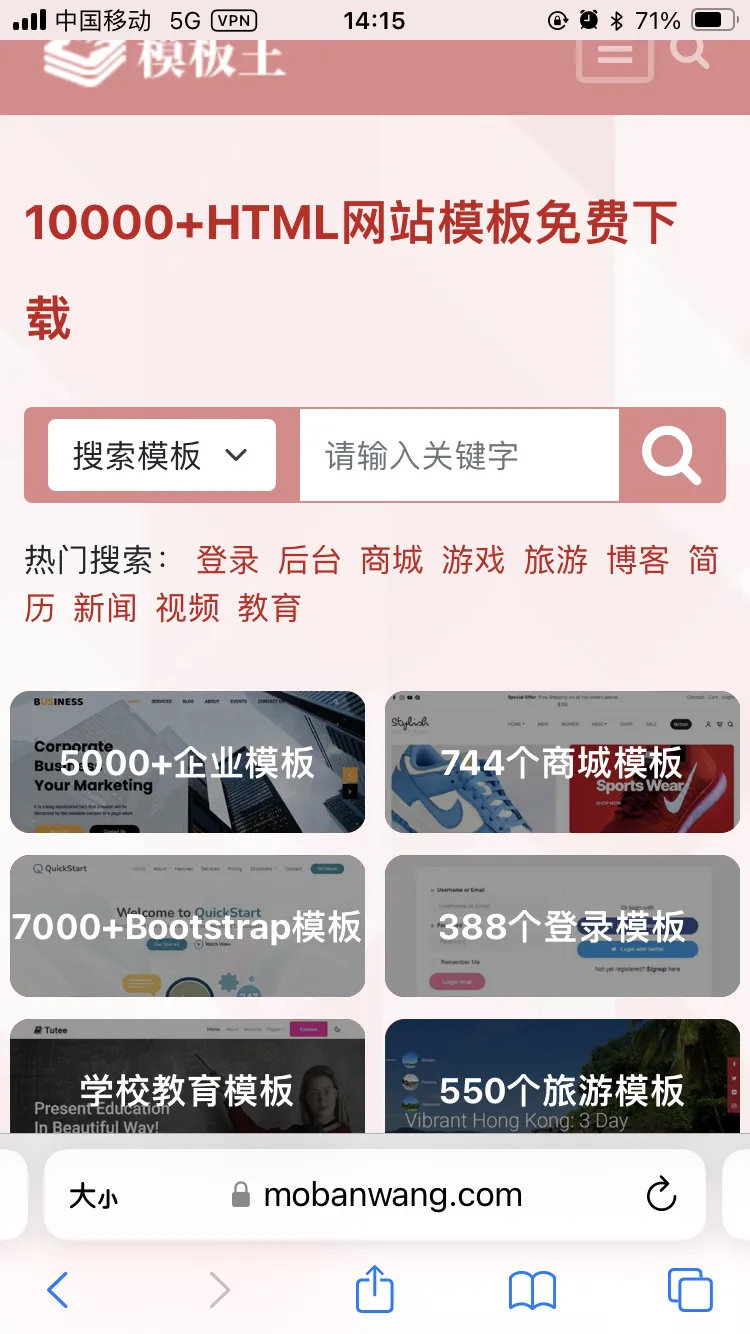Viewport: 750px width, 1334px height.
Task: Open the 商城 hot search link
Action: coord(391,560)
